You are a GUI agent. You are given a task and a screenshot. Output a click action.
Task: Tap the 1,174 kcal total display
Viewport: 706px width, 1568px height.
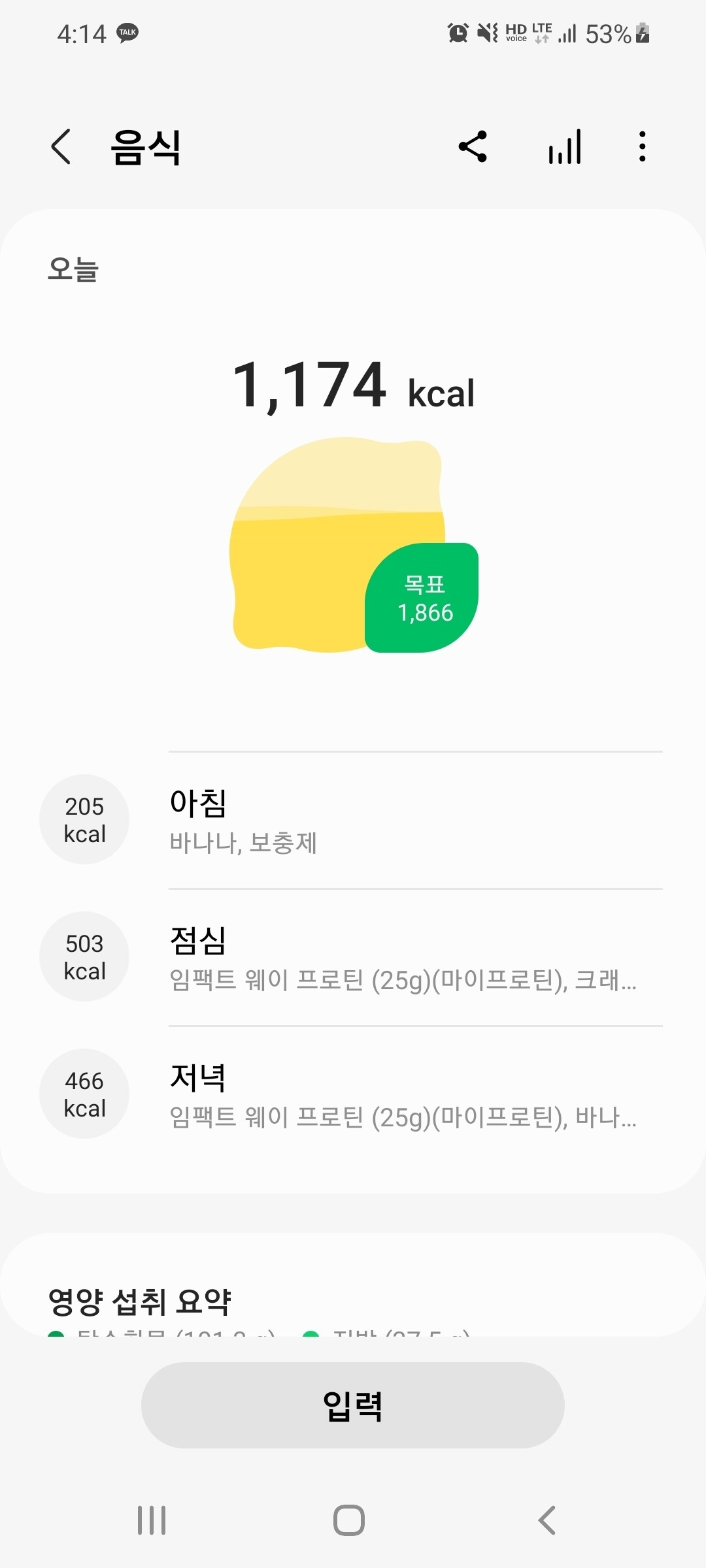point(353,387)
